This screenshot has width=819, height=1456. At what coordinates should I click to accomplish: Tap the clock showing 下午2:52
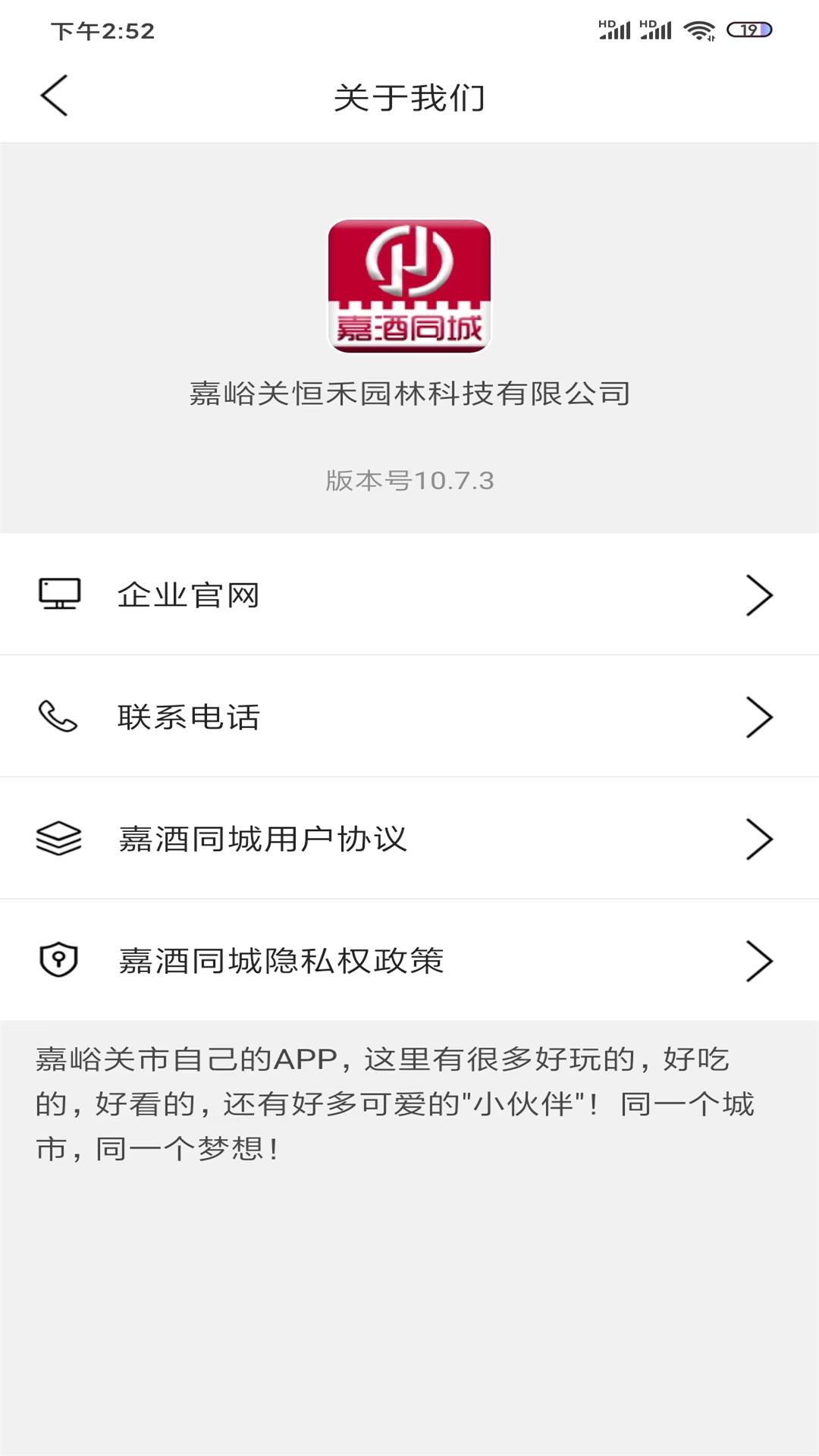coord(99,30)
